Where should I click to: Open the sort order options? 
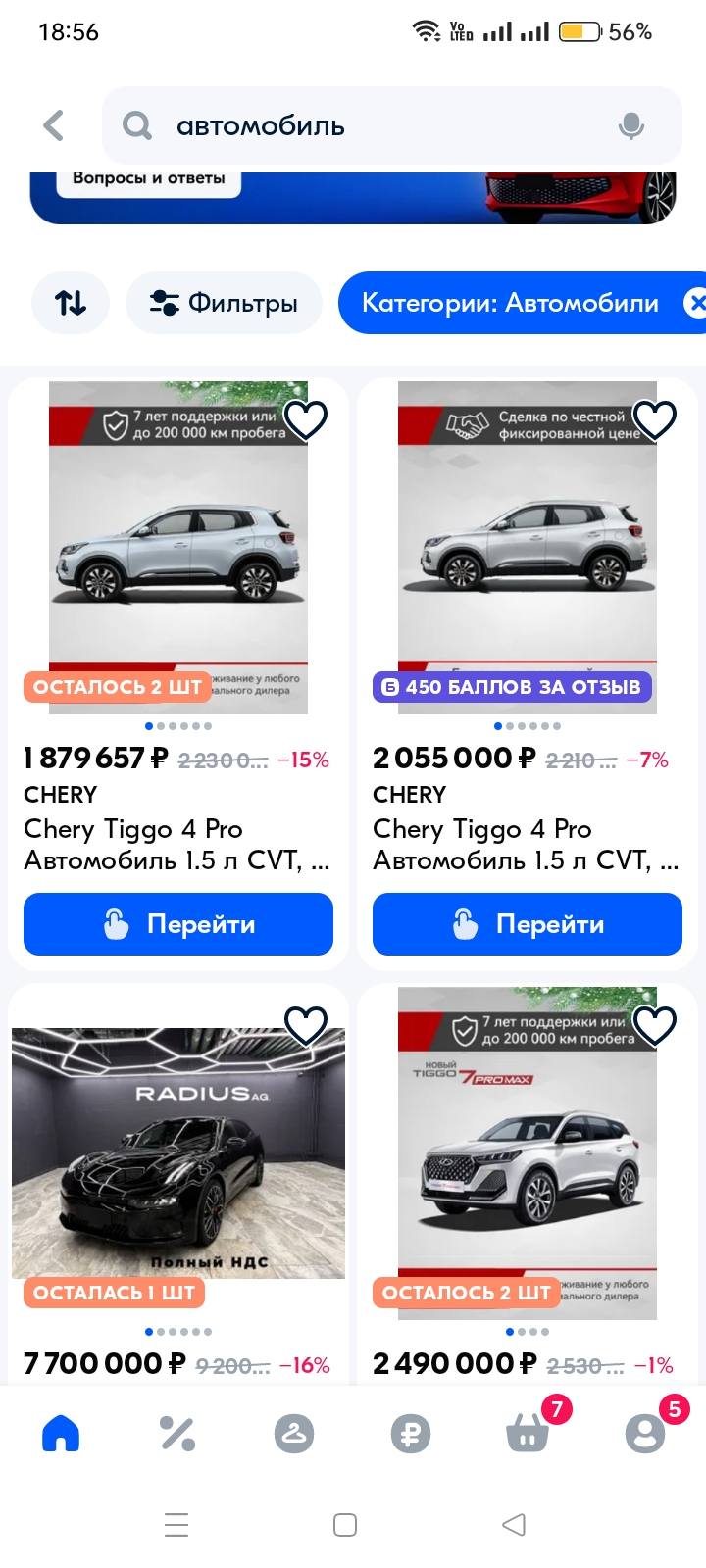[71, 303]
